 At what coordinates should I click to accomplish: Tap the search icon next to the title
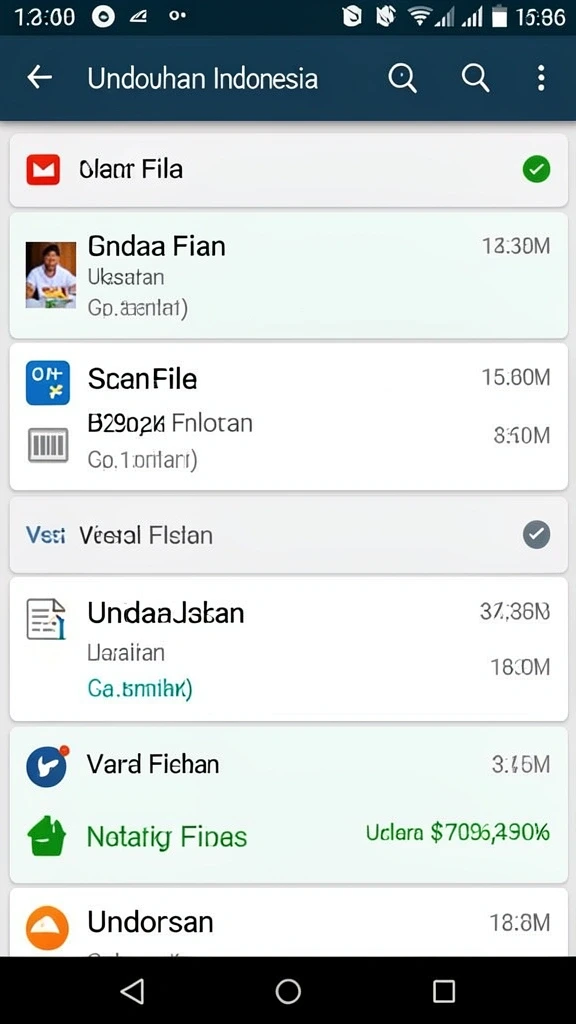pos(402,78)
